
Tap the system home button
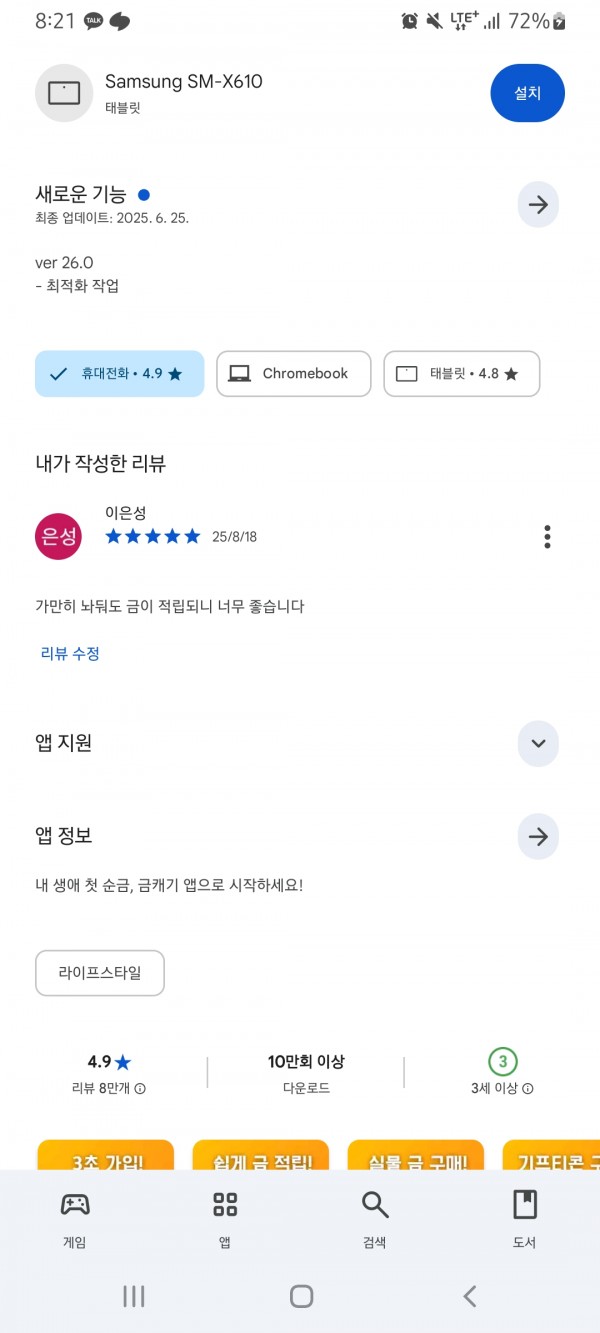[301, 1297]
